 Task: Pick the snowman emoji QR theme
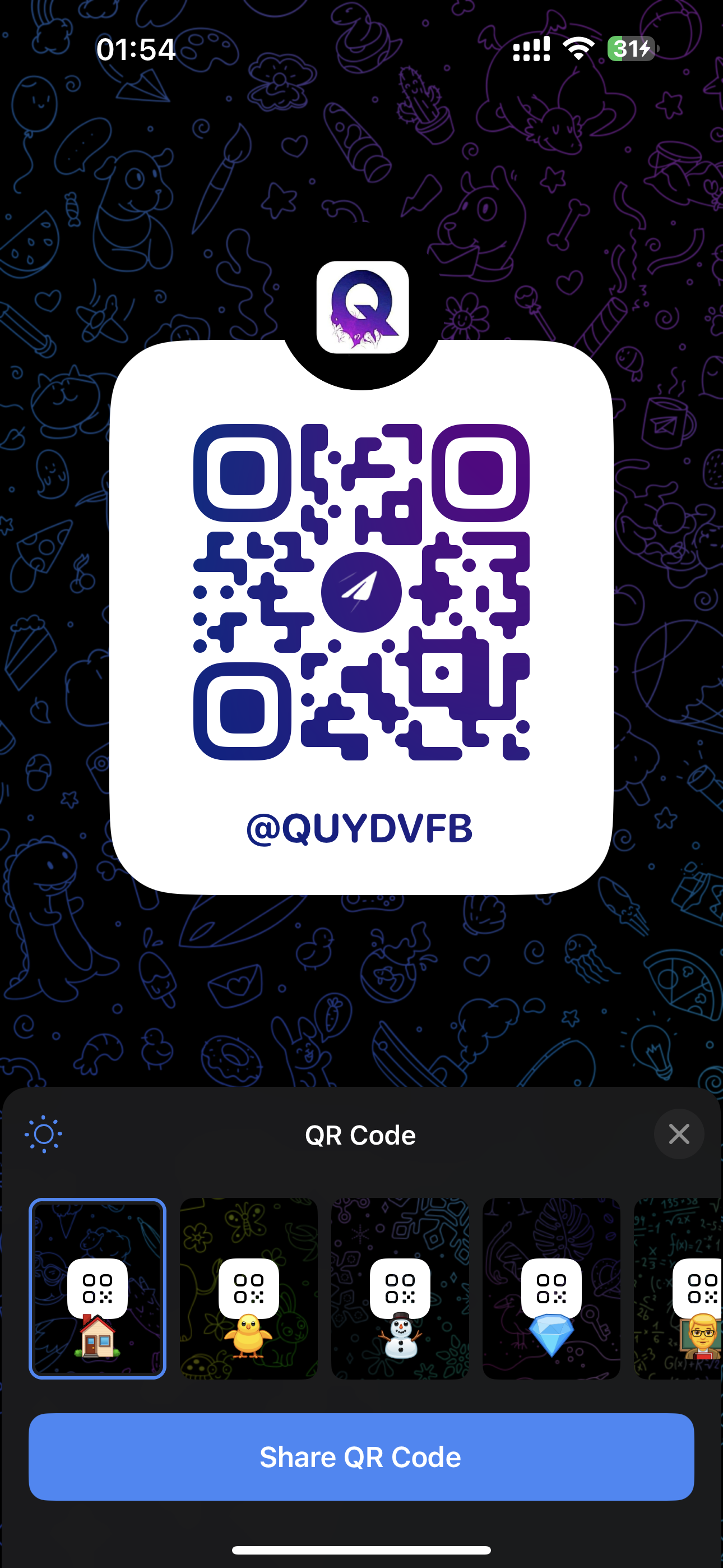400,1289
